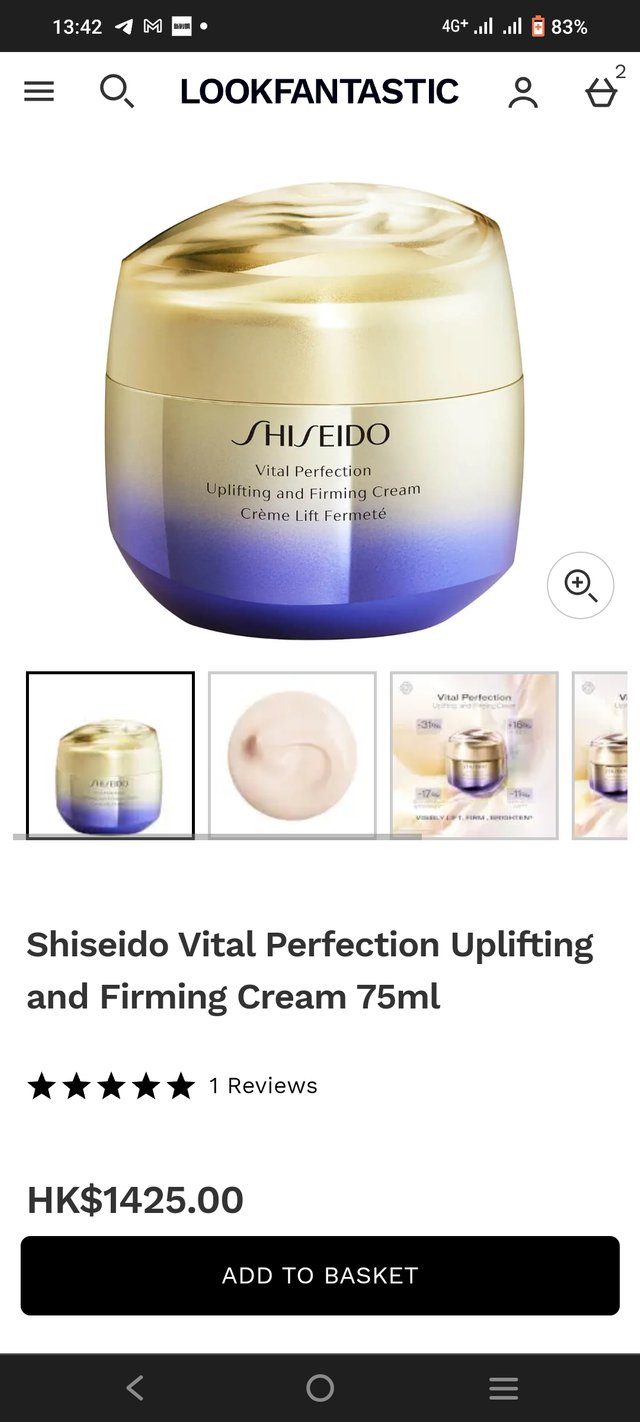Image resolution: width=640 pixels, height=1422 pixels.
Task: Open the hamburger menu
Action: click(39, 91)
